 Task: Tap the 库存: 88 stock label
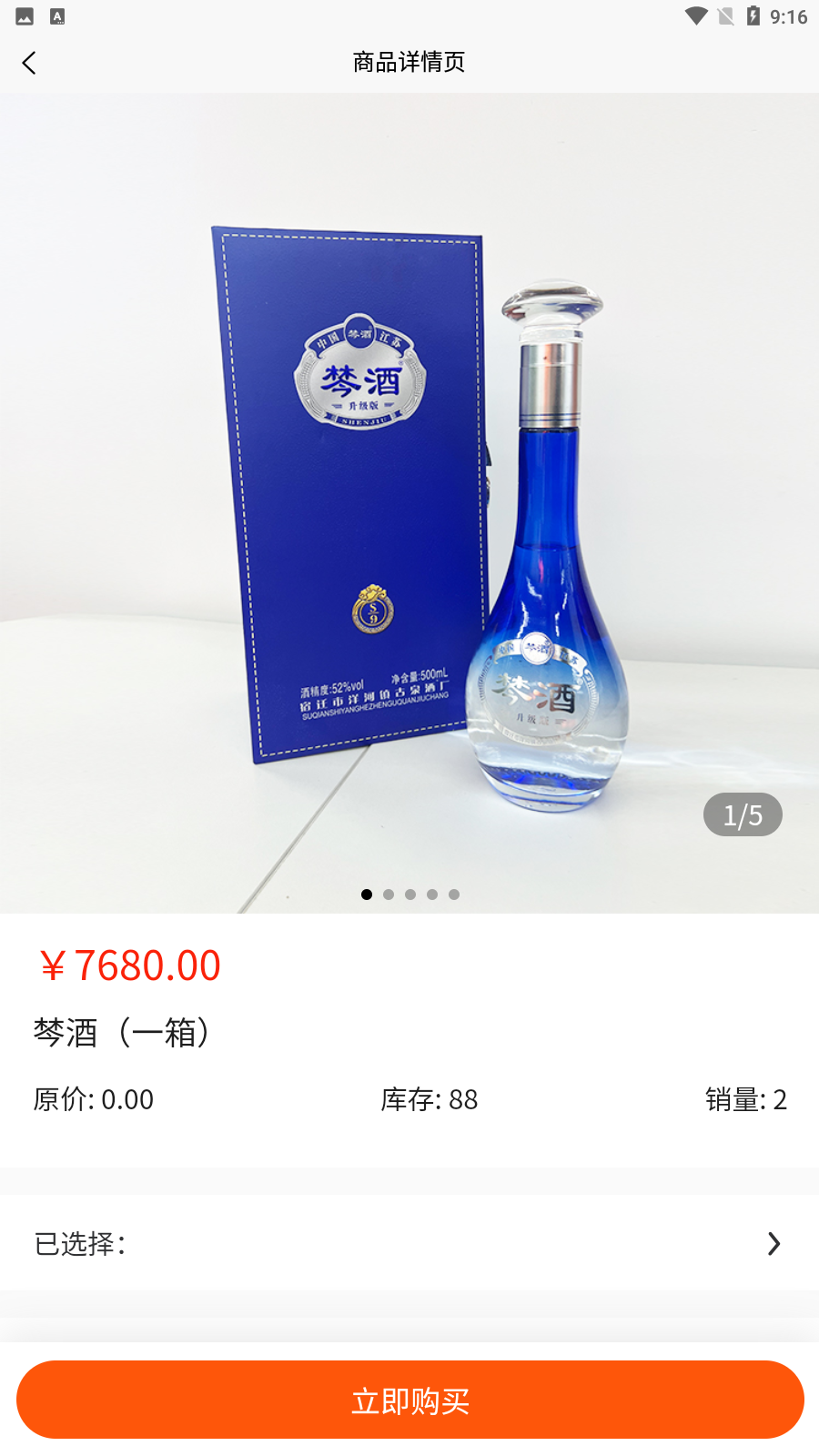coord(428,1100)
